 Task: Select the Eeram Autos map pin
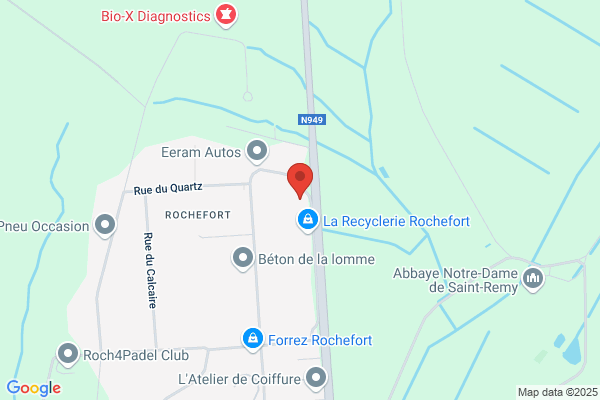tap(258, 152)
